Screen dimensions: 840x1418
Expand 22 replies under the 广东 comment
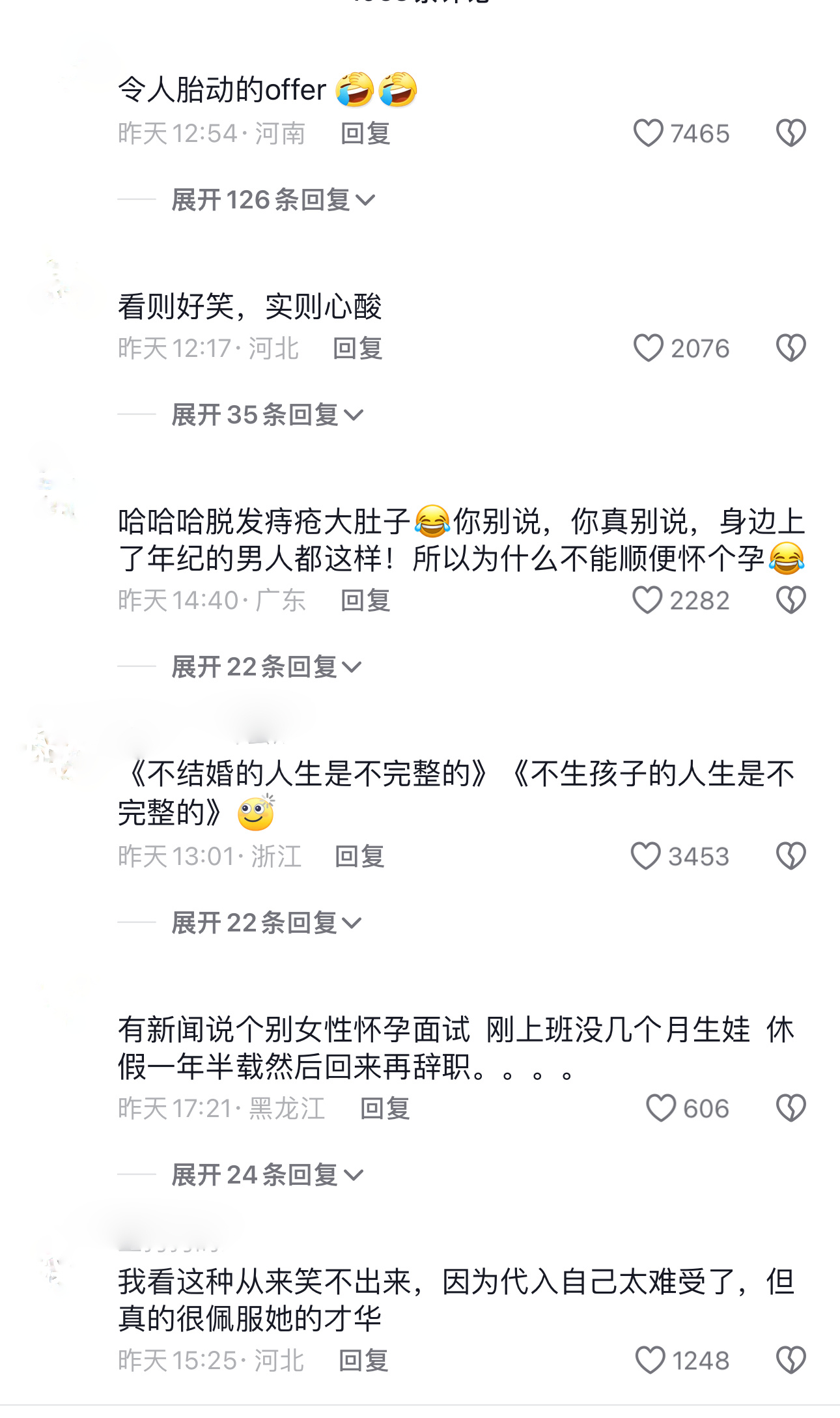[x=266, y=667]
